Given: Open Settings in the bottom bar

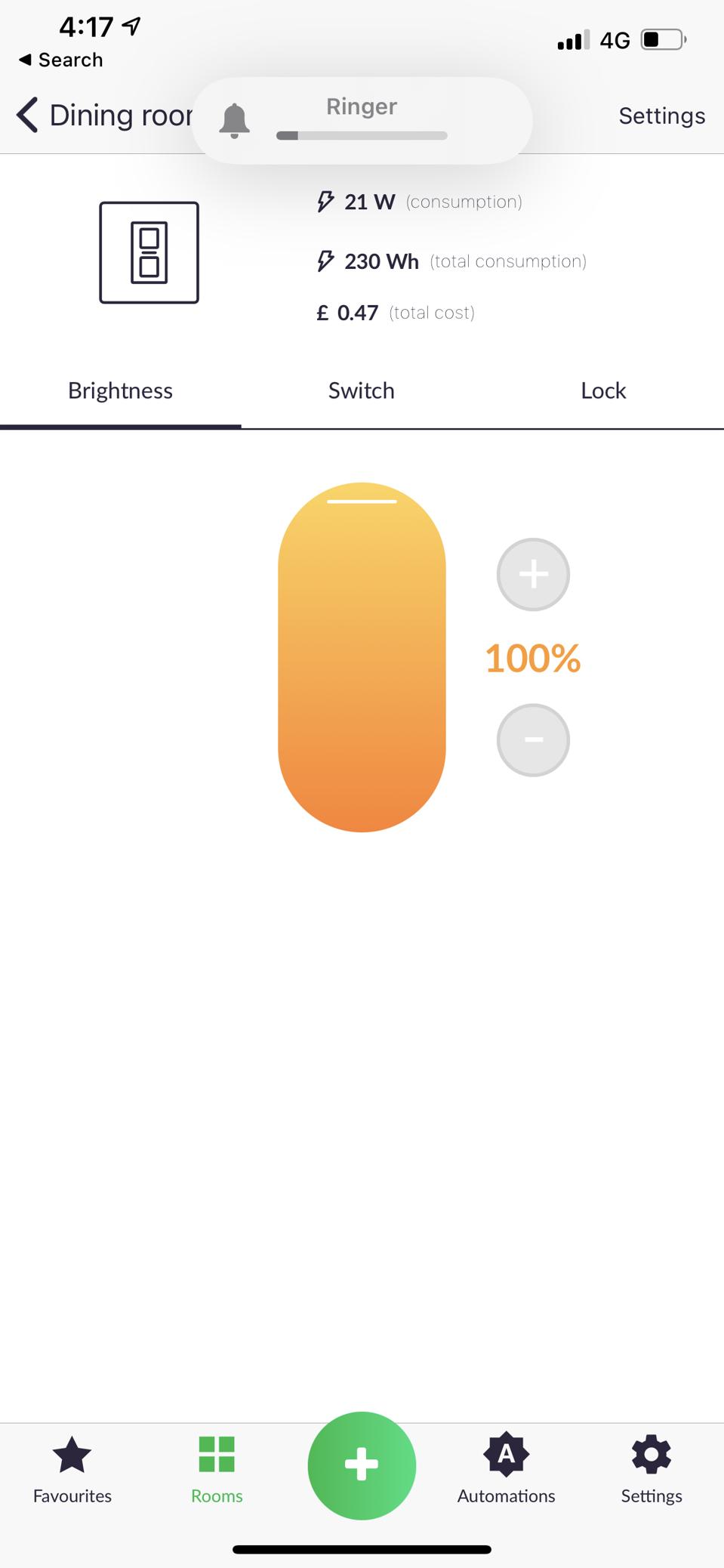Looking at the screenshot, I should pos(651,1469).
